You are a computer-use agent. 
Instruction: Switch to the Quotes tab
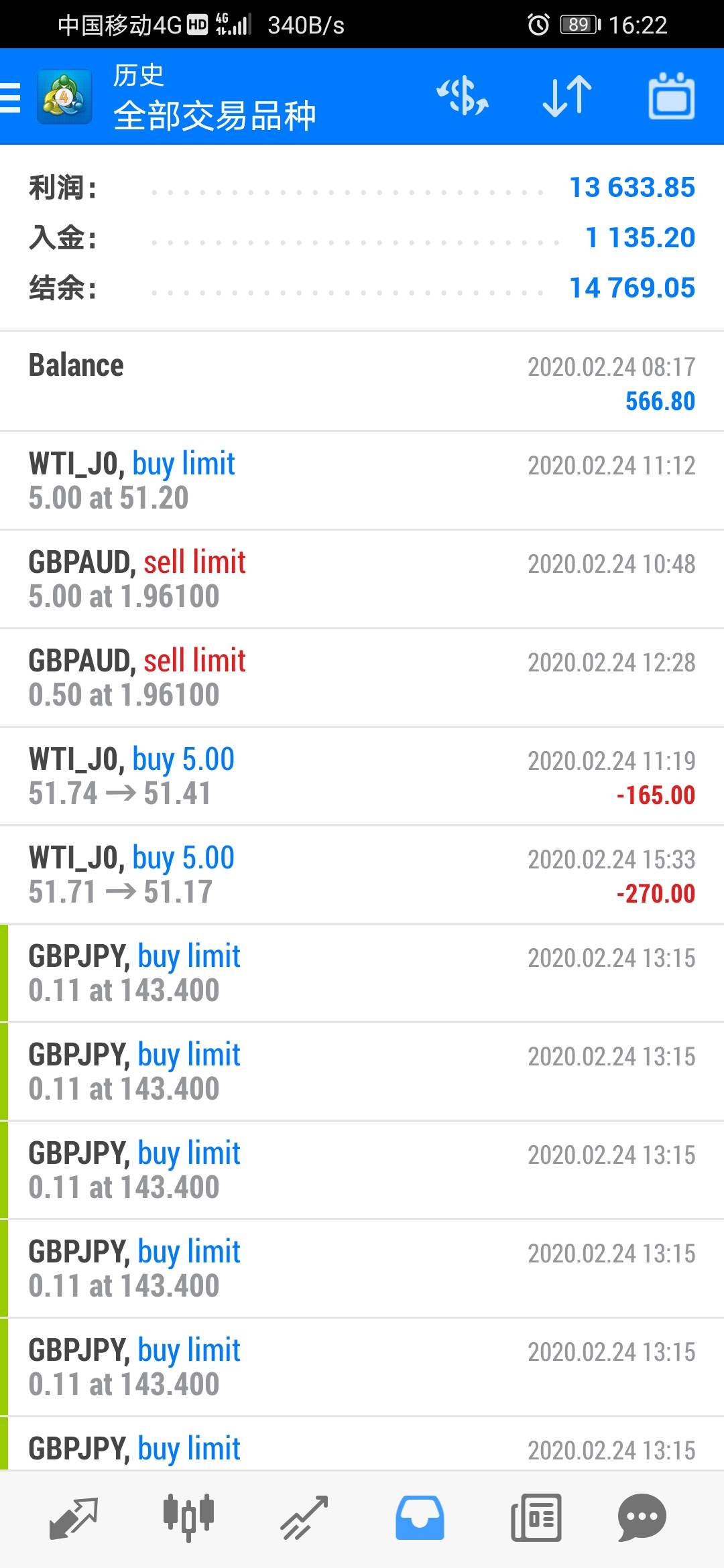(x=74, y=1517)
